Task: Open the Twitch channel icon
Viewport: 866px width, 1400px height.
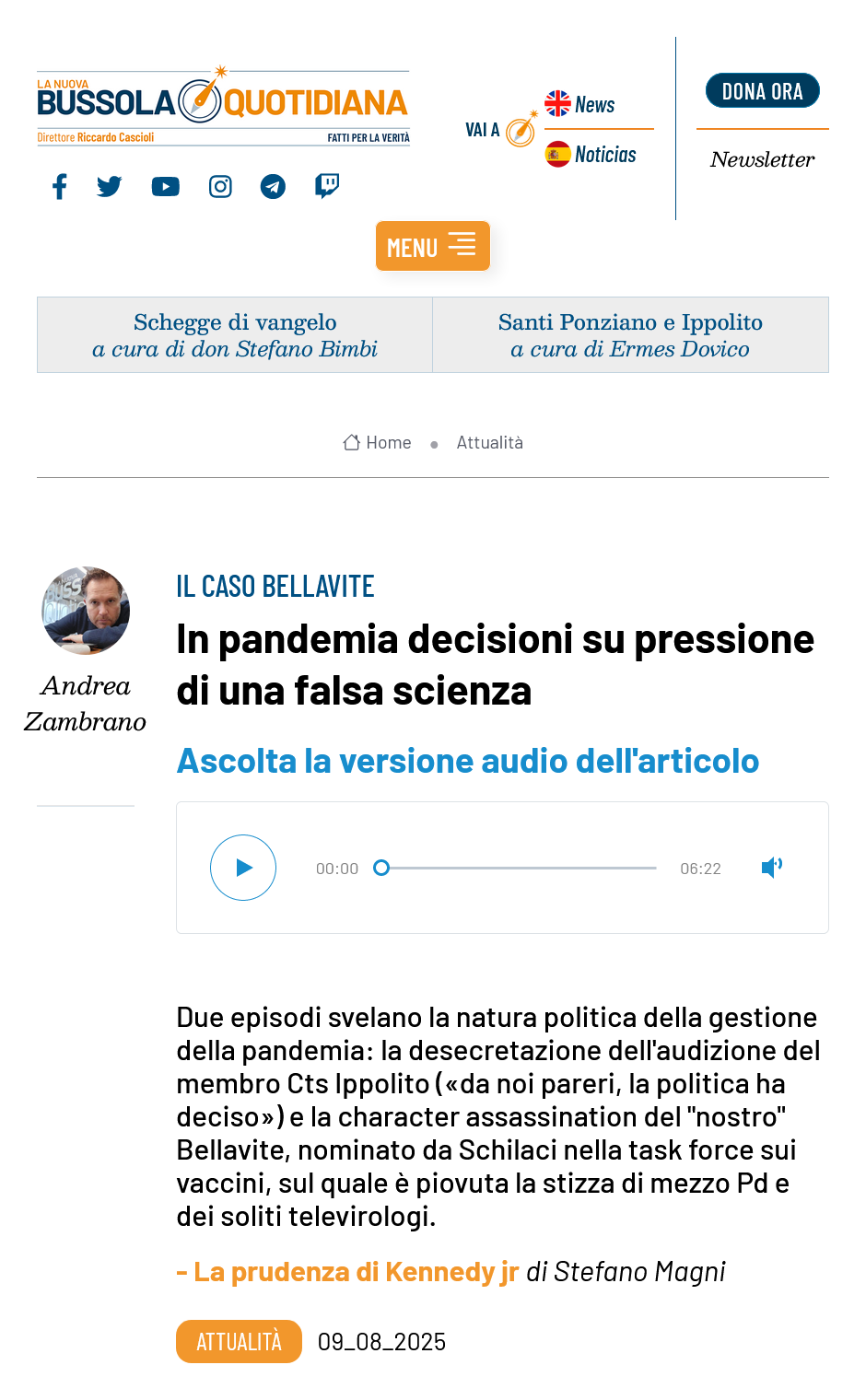Action: click(327, 187)
